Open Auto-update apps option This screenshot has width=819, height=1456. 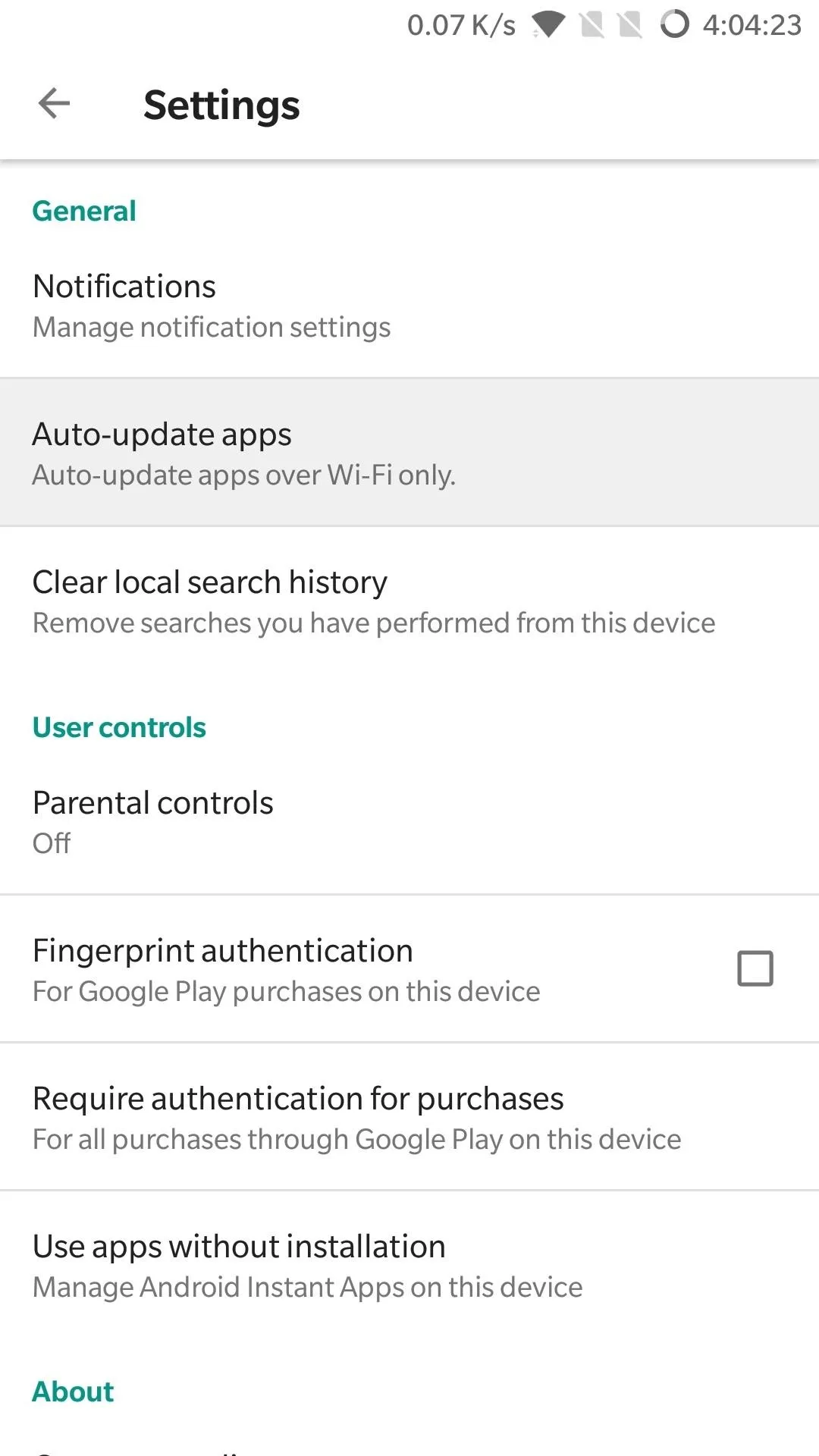coord(409,453)
